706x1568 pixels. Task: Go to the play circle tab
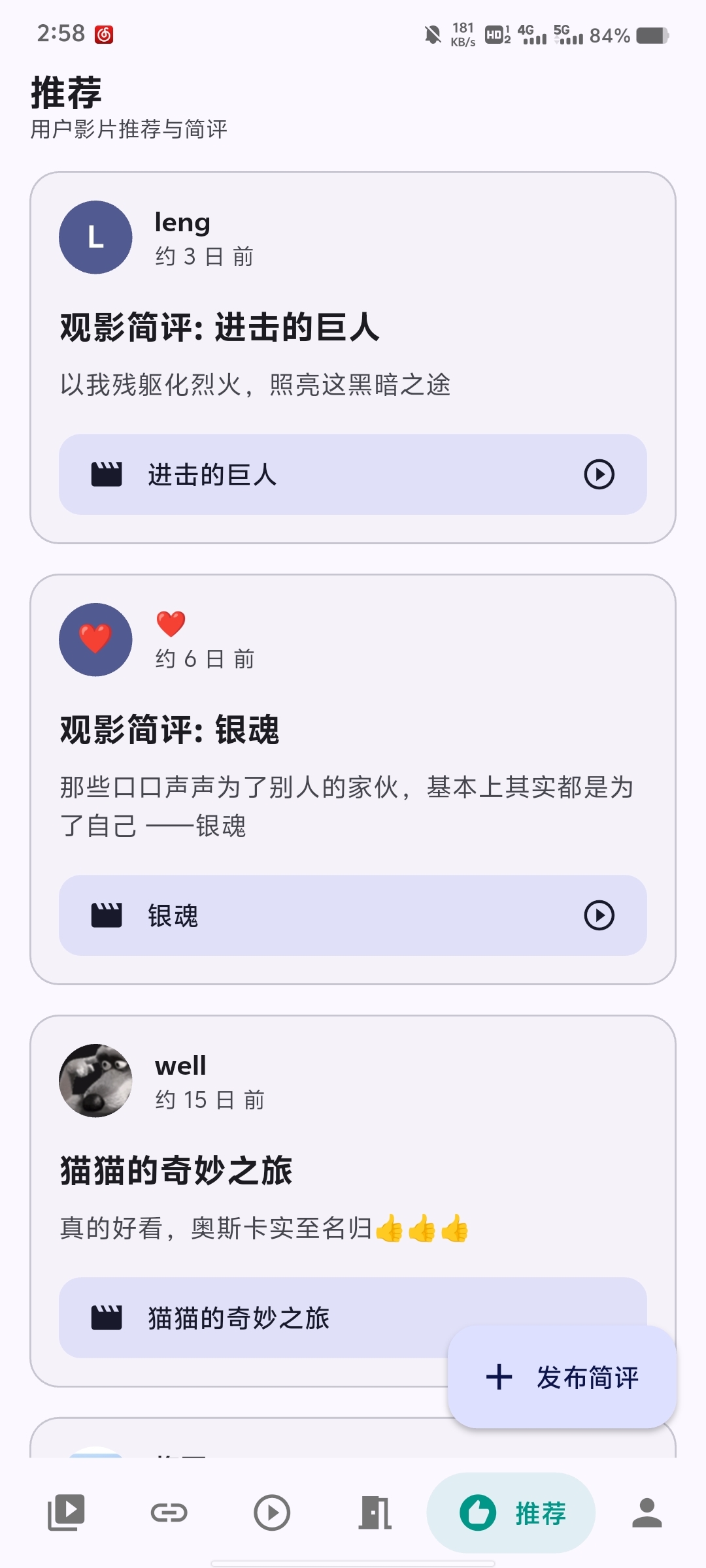click(272, 1512)
